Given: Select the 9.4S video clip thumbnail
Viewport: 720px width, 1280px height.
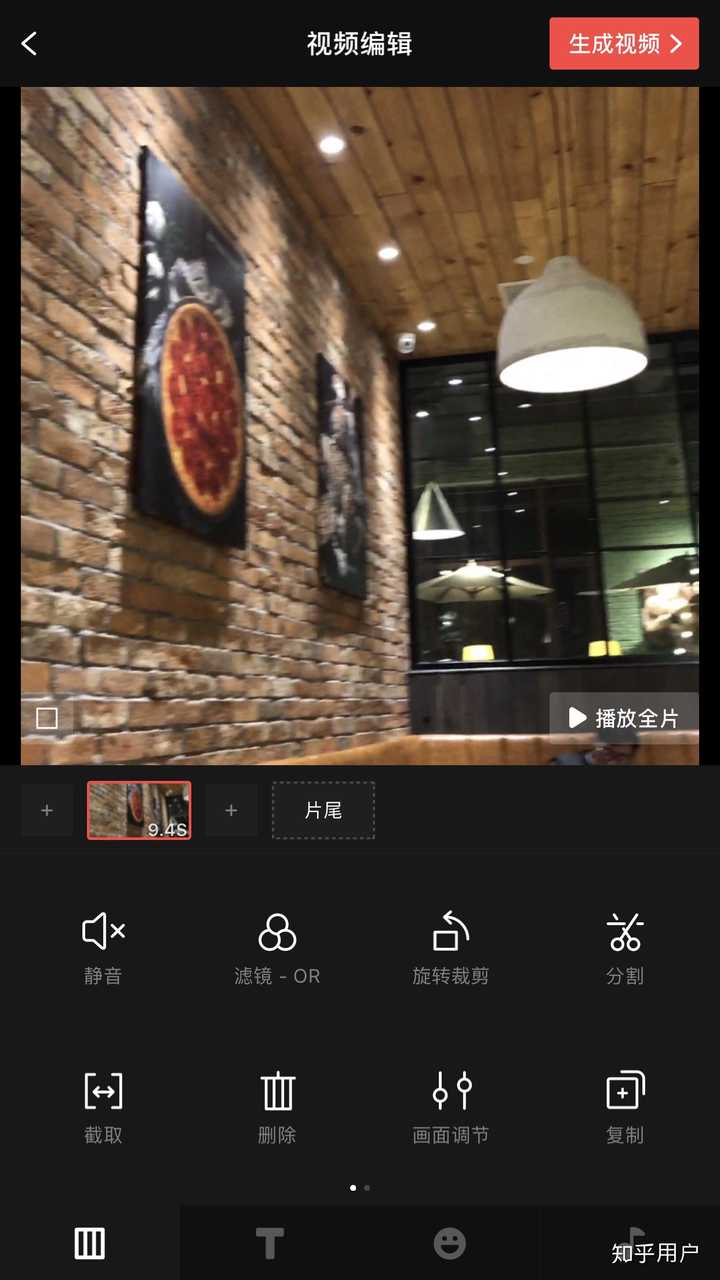Looking at the screenshot, I should pyautogui.click(x=139, y=810).
